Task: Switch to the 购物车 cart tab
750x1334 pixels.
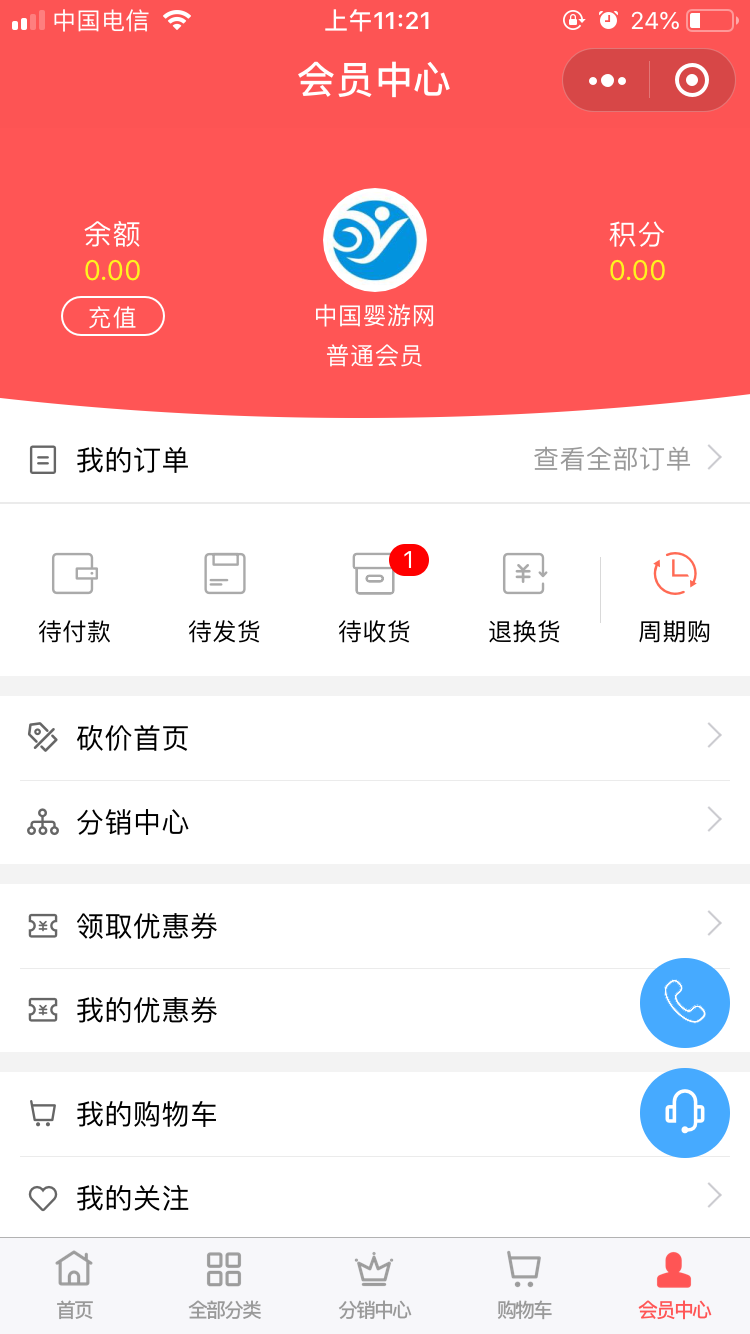Action: coord(525,1286)
